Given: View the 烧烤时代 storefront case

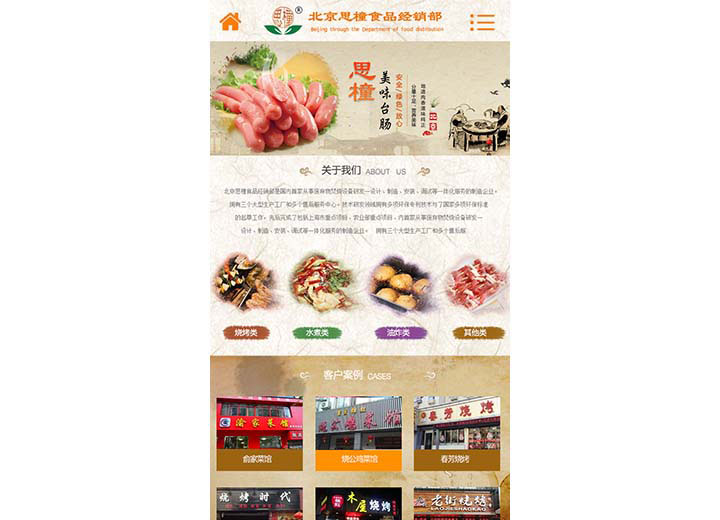Looking at the screenshot, I should [x=259, y=503].
